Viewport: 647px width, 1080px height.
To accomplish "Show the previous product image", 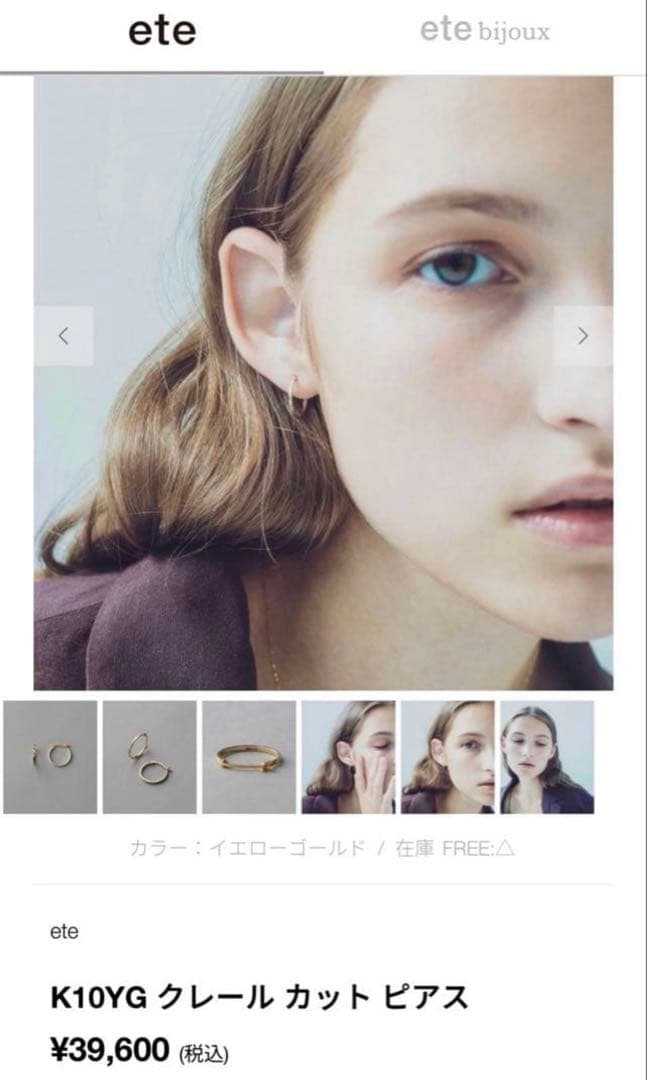I will tap(64, 336).
